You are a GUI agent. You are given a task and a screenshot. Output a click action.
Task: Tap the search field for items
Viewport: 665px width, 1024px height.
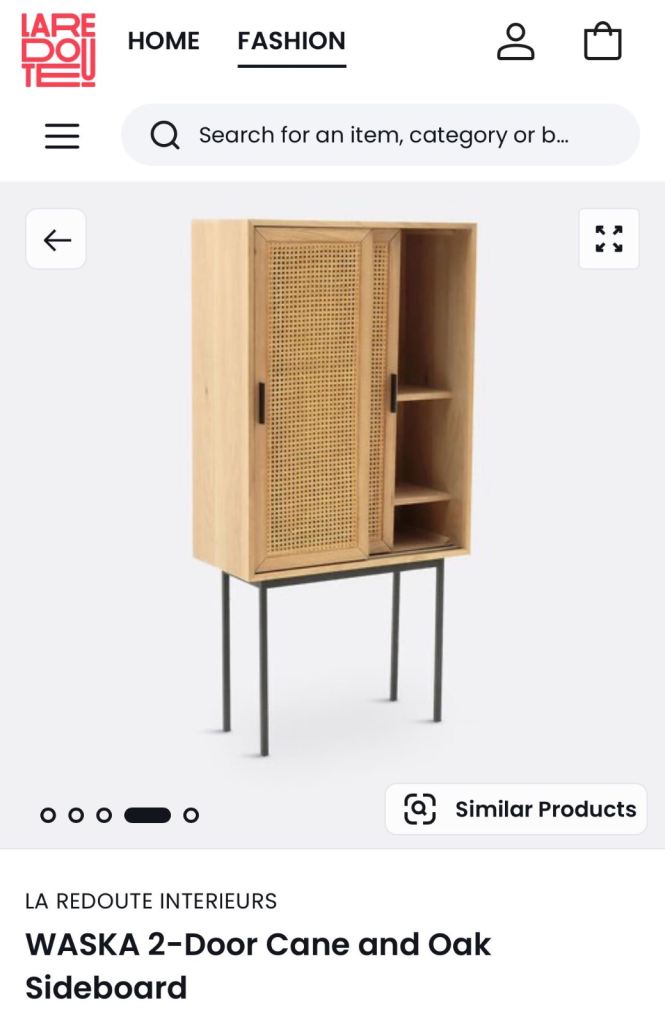click(380, 135)
